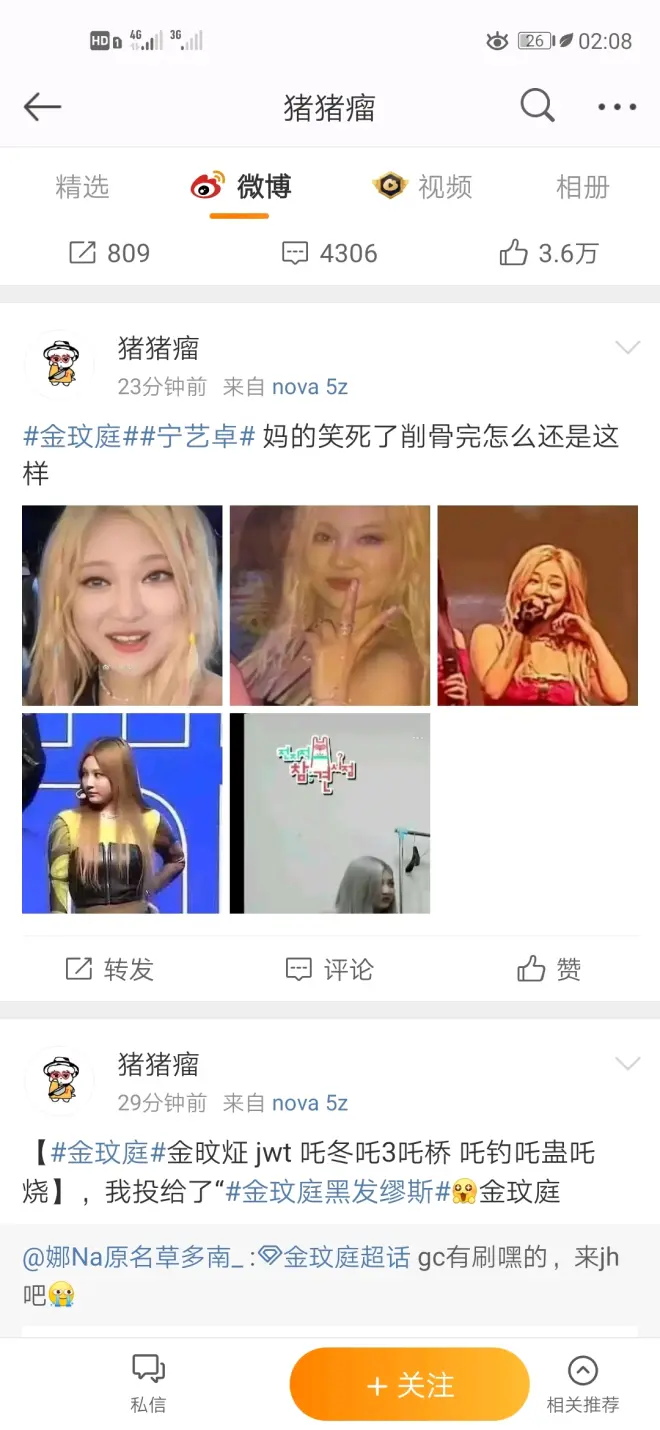The height and width of the screenshot is (1430, 660).
Task: Expand options chevron on the 29分钟前 post
Action: tap(627, 1064)
